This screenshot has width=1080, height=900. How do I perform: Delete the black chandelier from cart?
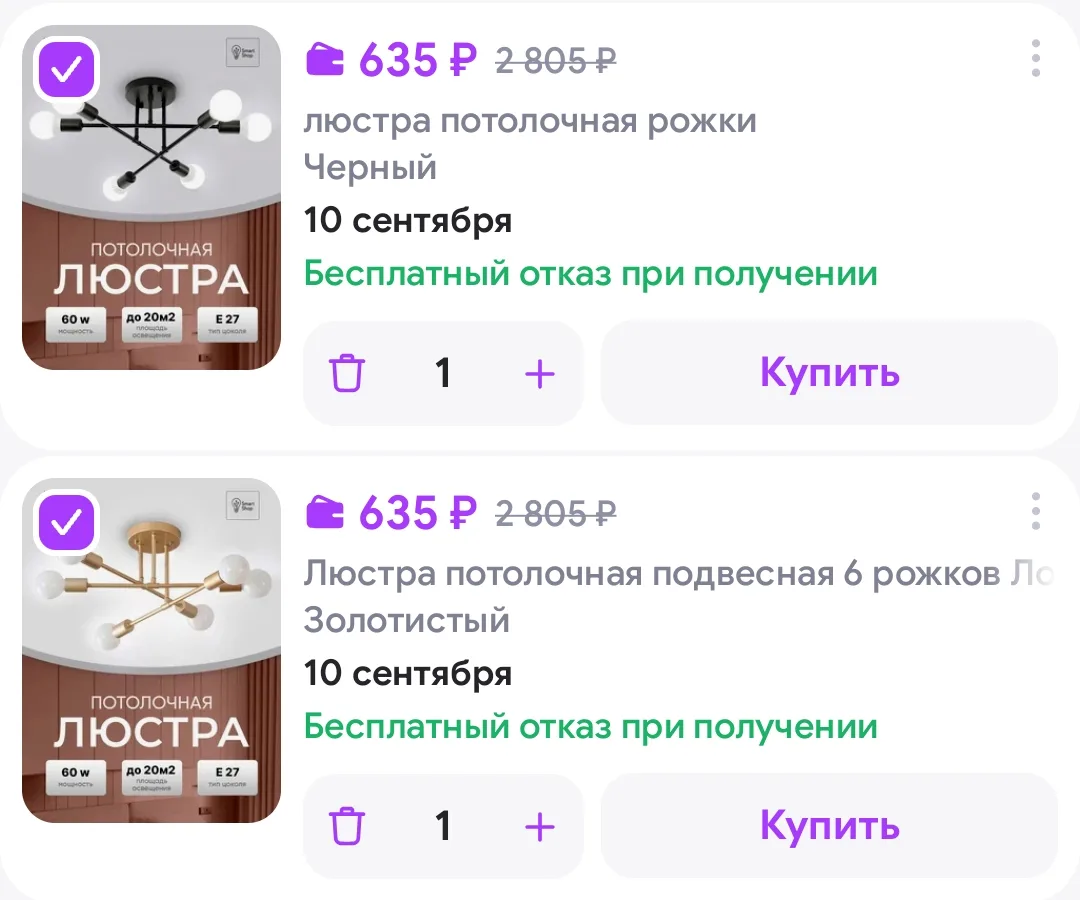tap(346, 373)
